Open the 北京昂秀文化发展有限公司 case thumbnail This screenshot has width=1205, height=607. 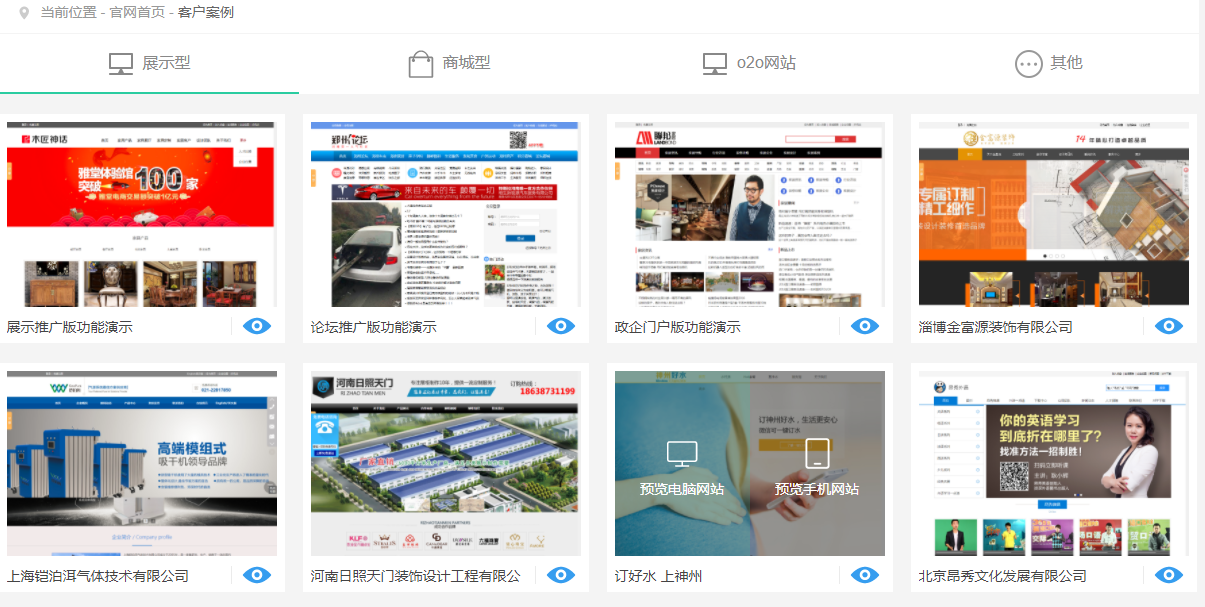pos(1053,463)
